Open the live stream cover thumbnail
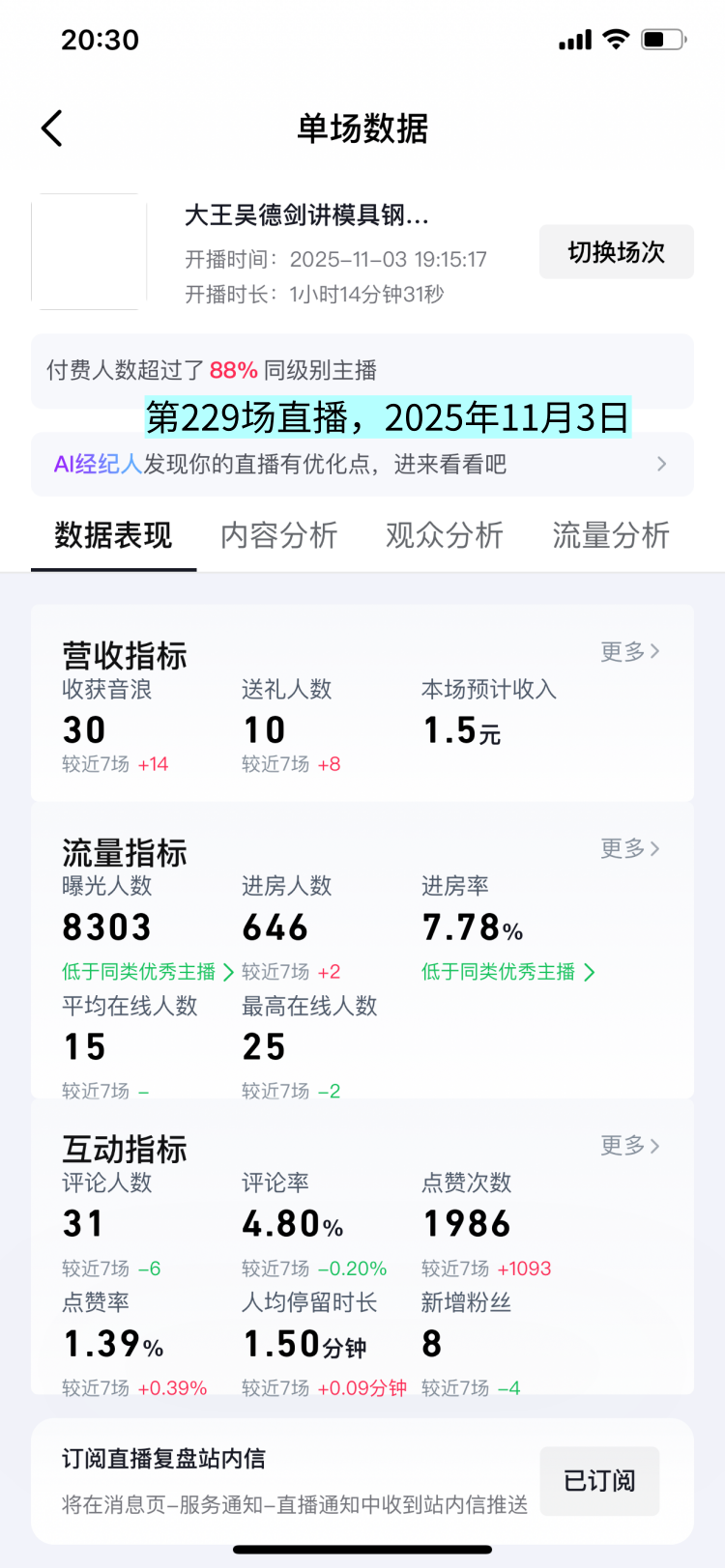The image size is (725, 1568). [x=89, y=252]
